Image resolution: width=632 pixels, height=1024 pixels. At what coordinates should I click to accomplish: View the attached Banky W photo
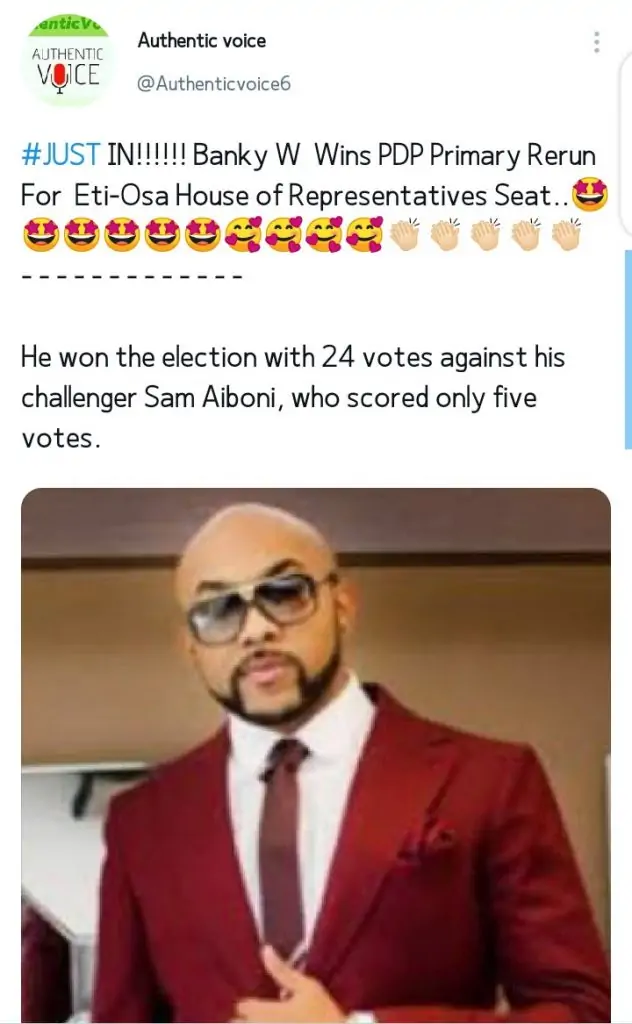[x=316, y=755]
